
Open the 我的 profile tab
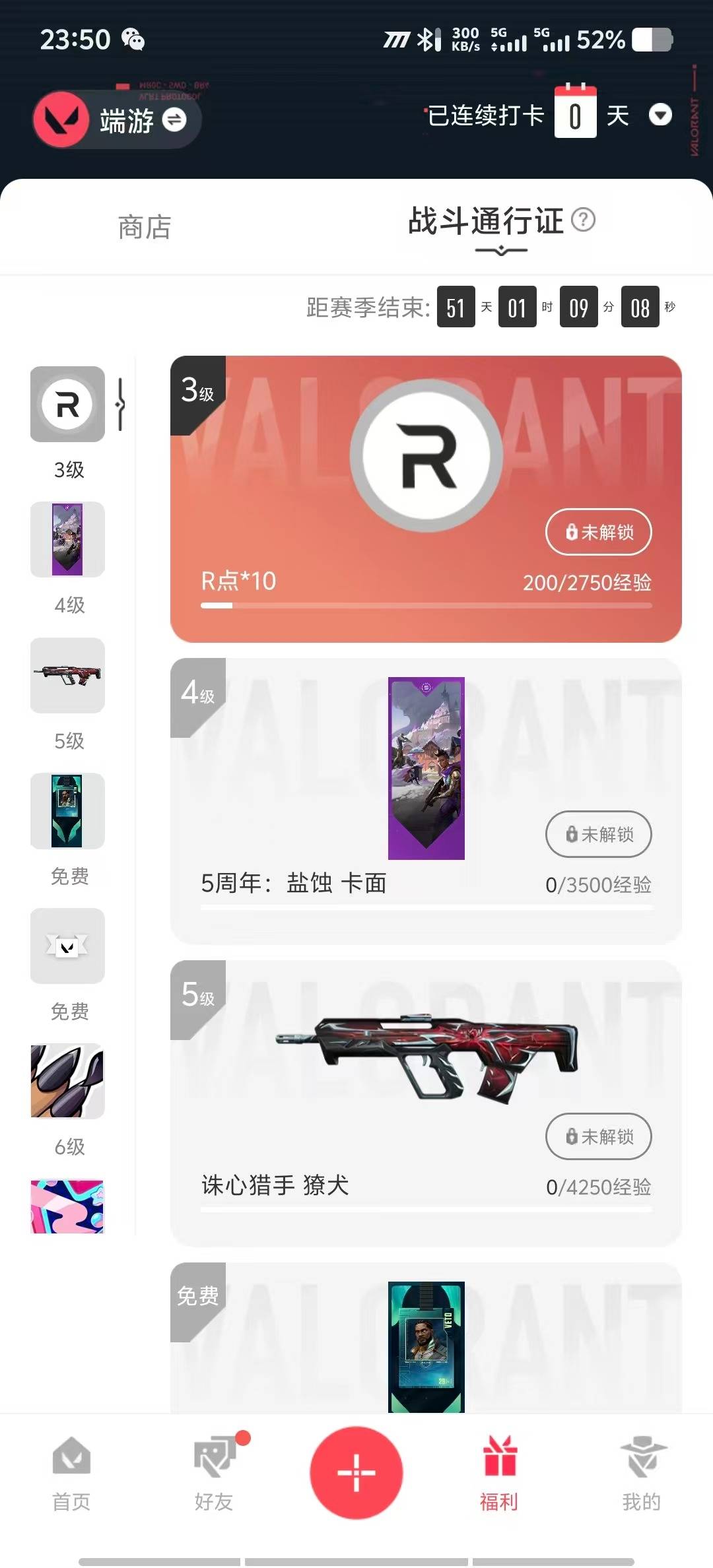[x=642, y=1473]
